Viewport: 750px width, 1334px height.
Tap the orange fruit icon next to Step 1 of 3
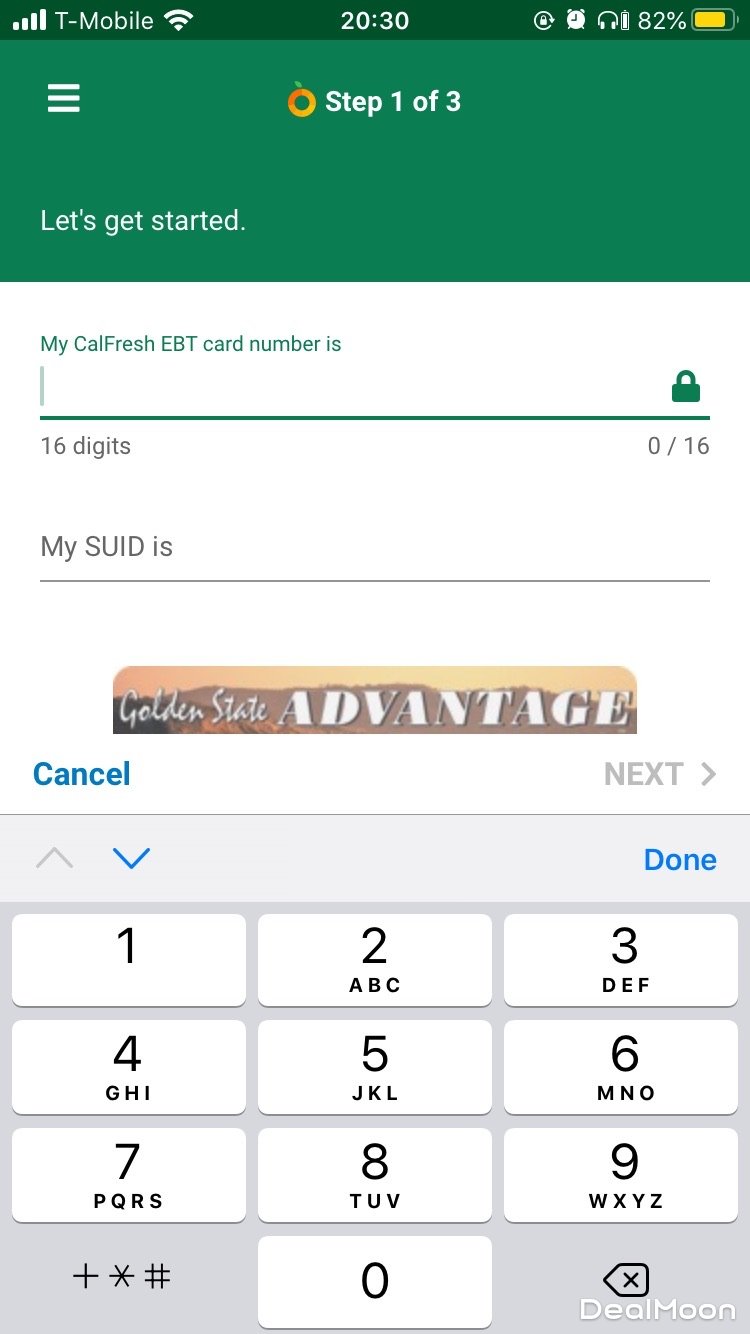click(x=300, y=100)
